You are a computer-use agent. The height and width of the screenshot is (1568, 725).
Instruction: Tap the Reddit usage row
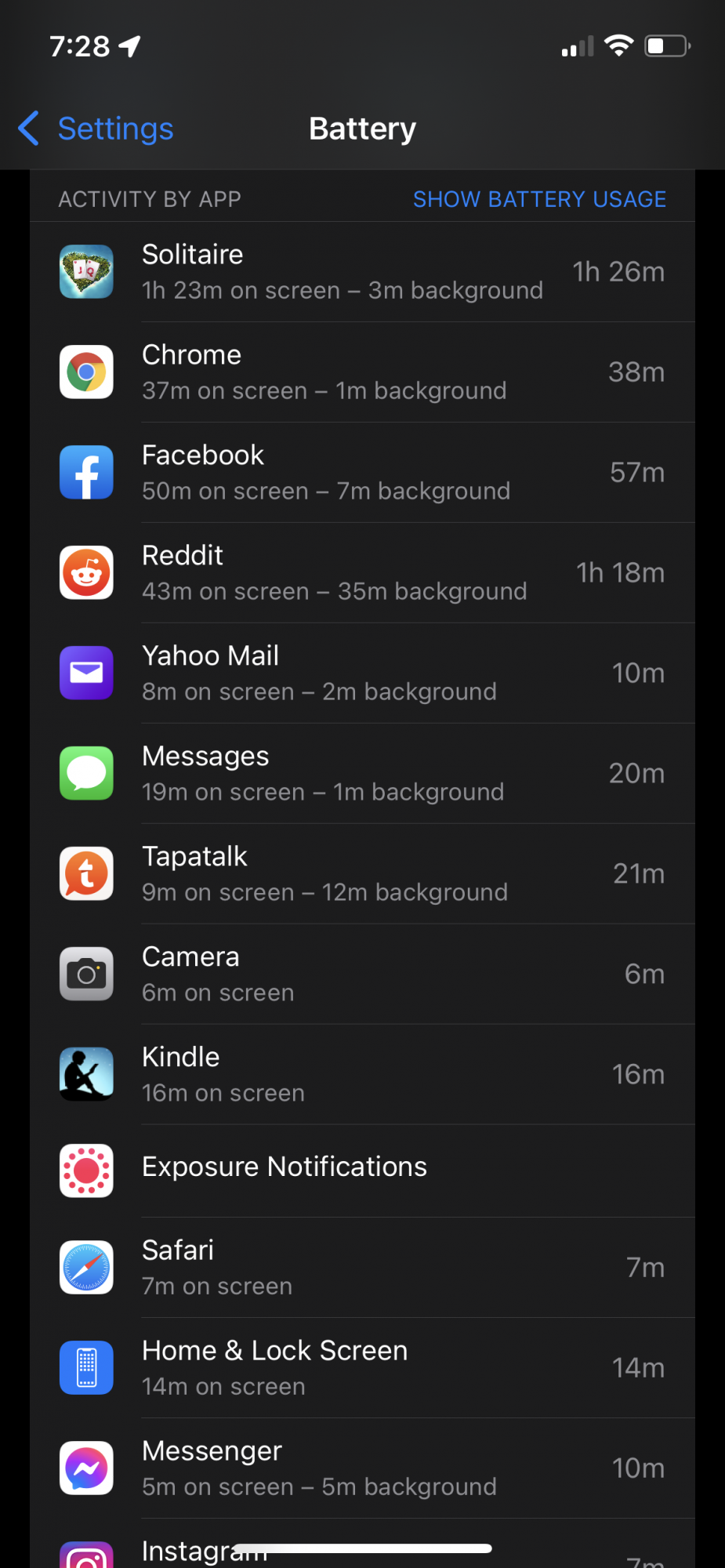(362, 573)
